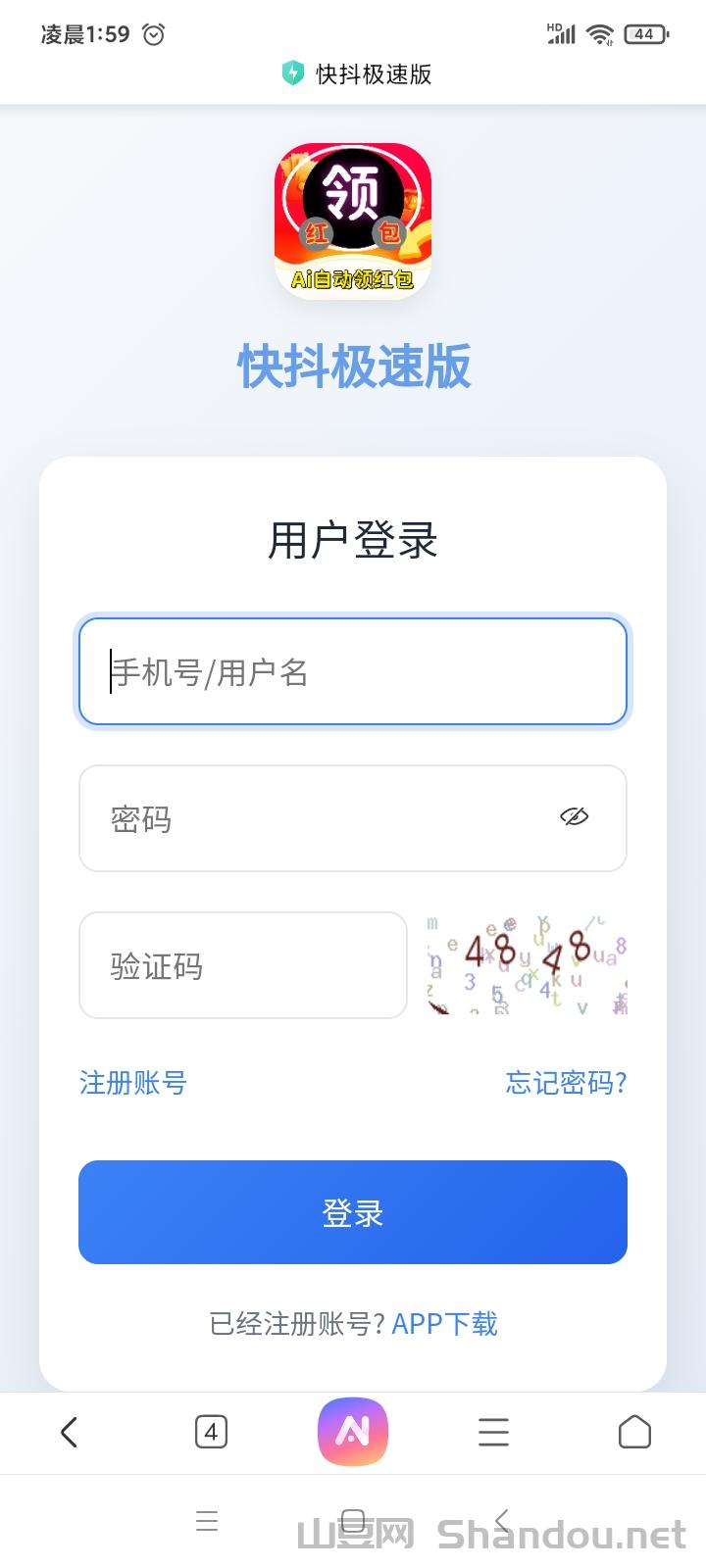Launch the browser AI assistant button
706x1568 pixels.
[x=353, y=1433]
